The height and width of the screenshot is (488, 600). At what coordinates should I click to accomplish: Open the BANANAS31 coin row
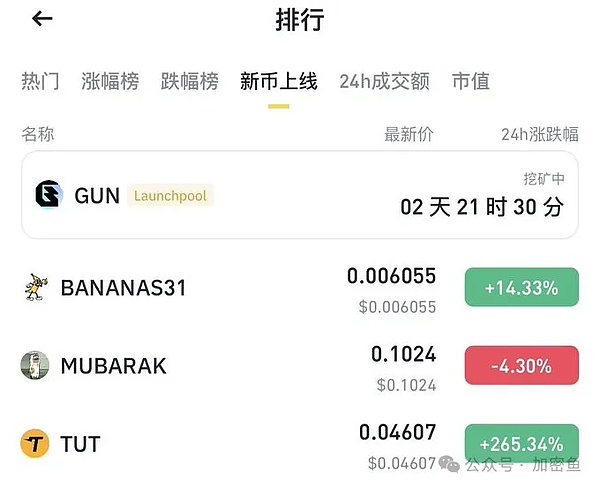pyautogui.click(x=124, y=288)
